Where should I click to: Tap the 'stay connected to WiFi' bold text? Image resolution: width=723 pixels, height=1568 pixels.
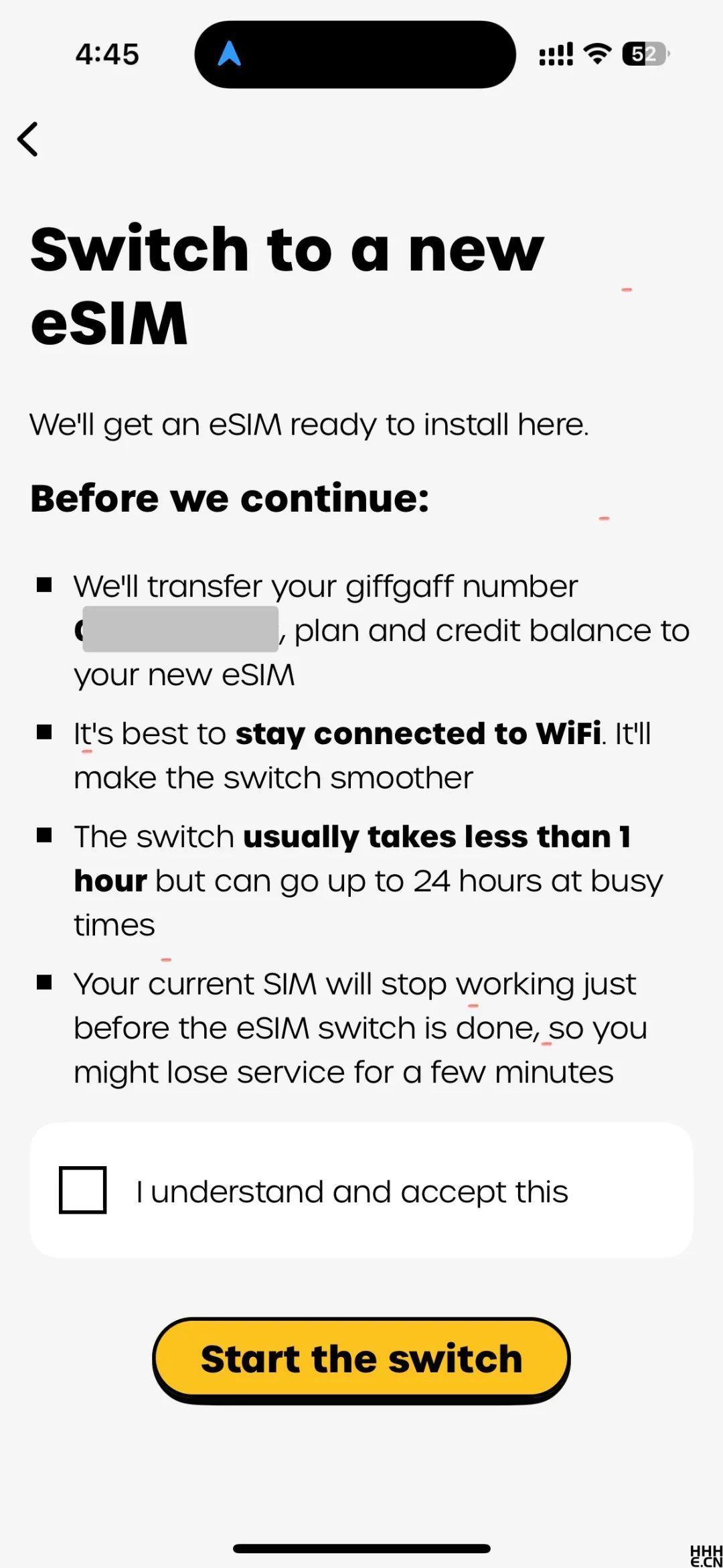(419, 732)
